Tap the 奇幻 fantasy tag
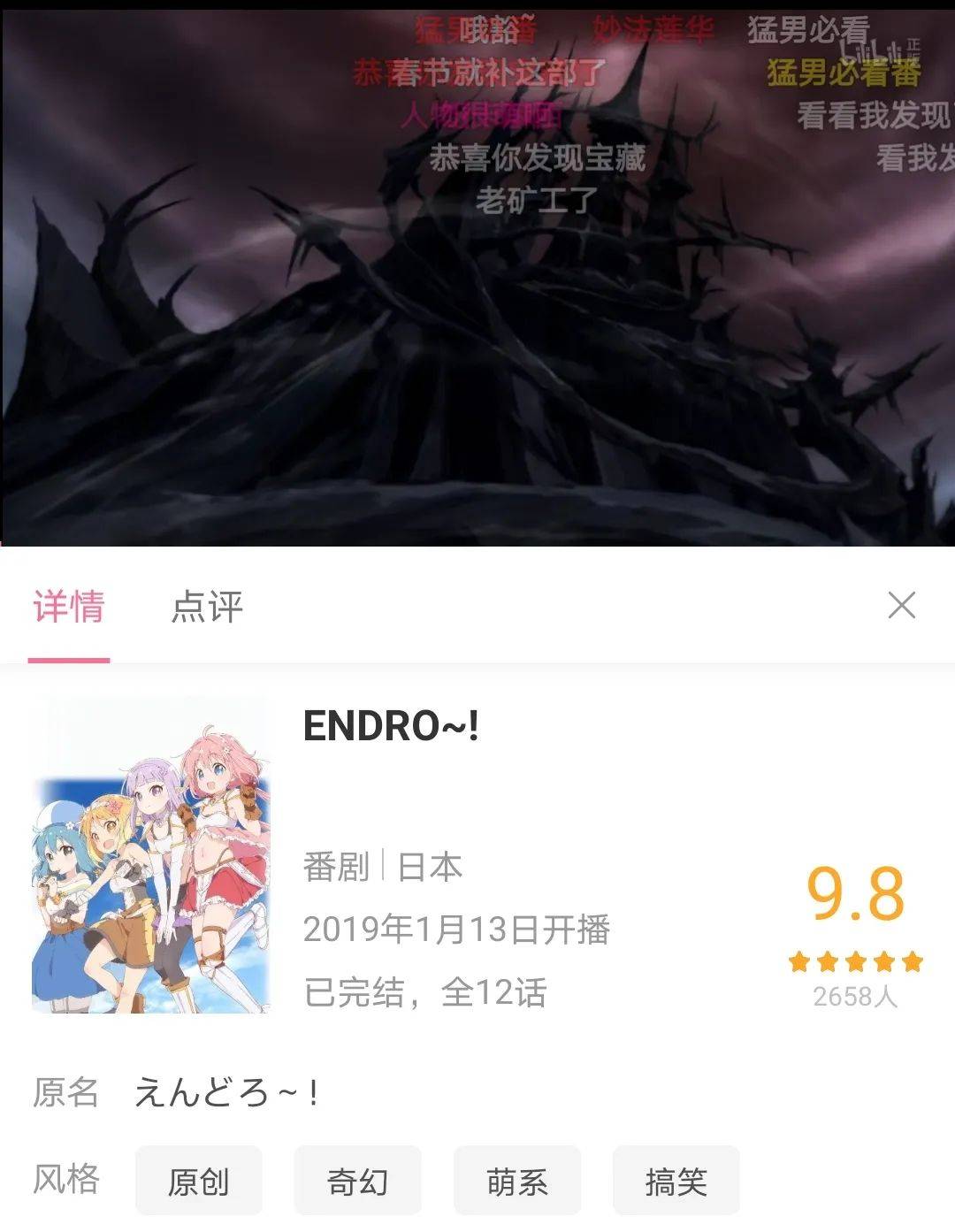 pos(360,1180)
